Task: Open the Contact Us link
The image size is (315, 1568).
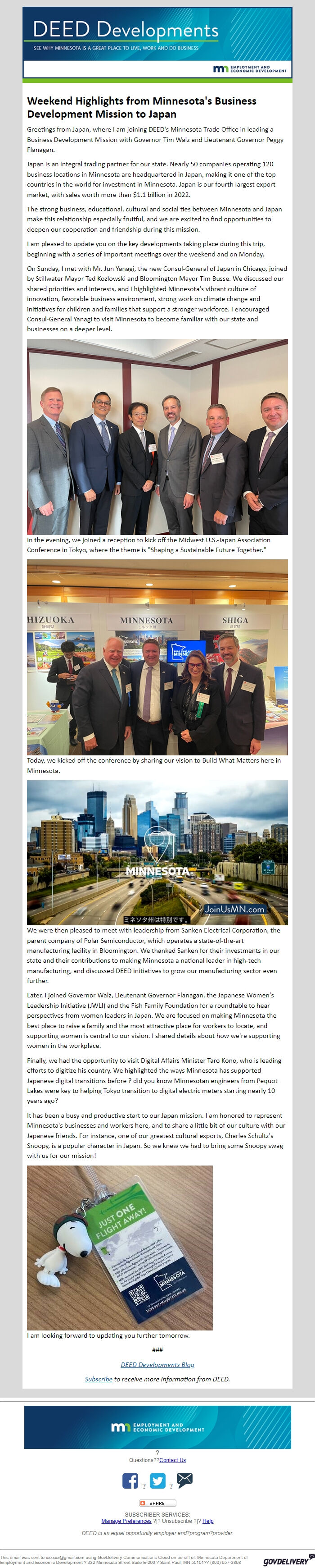Action: click(x=172, y=1460)
